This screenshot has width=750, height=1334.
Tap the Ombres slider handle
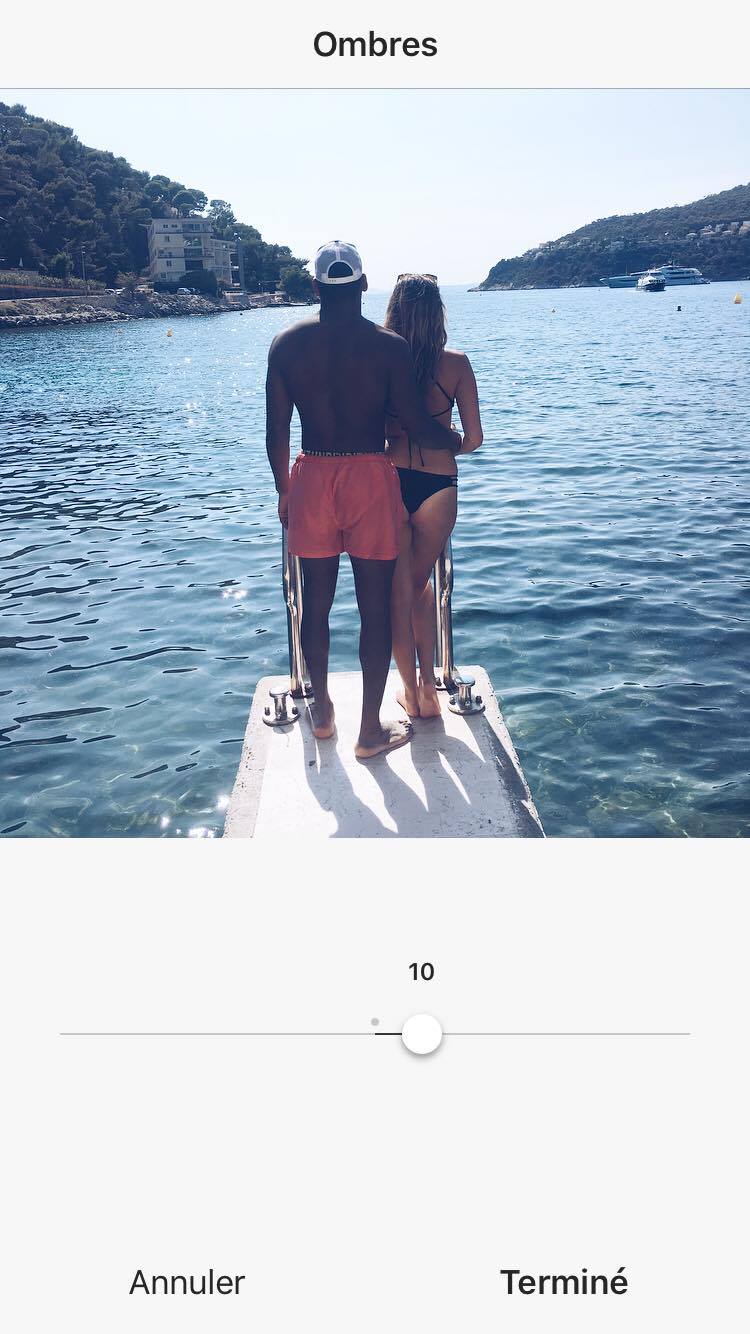coord(422,1034)
